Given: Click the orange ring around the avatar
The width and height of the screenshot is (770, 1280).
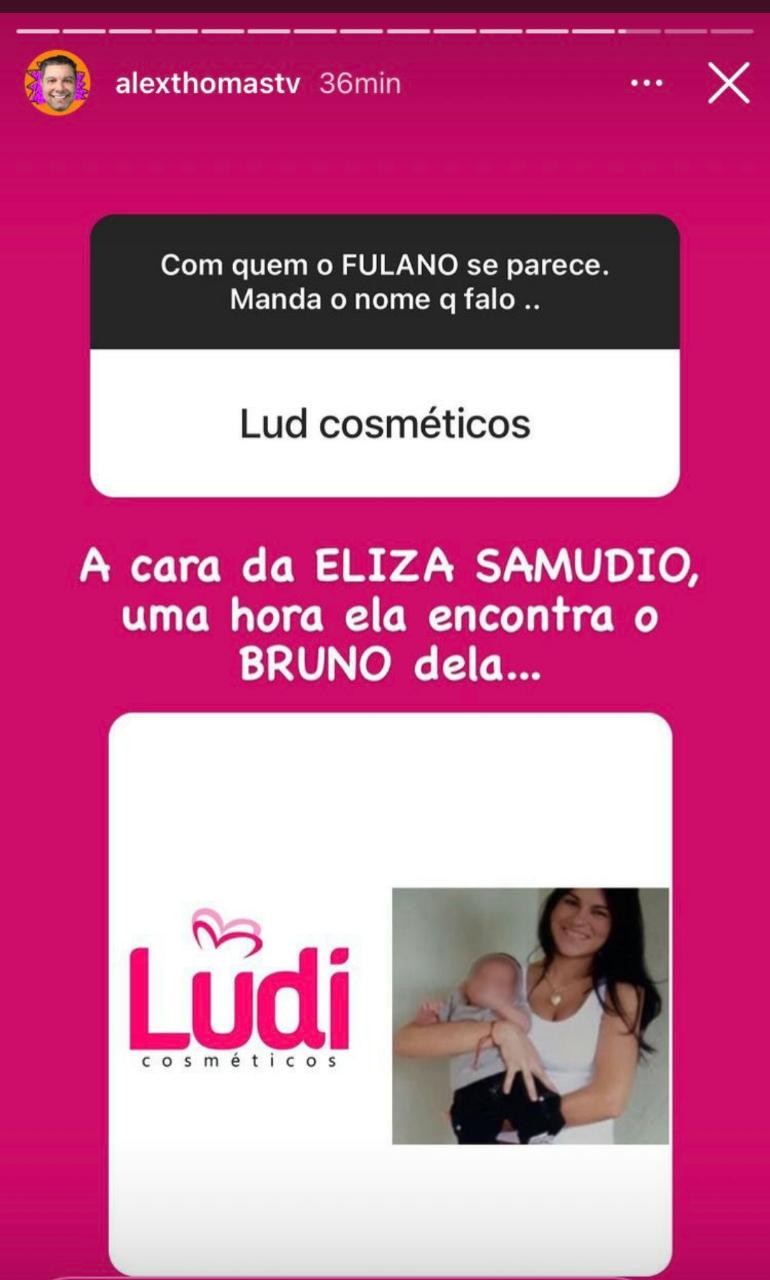Looking at the screenshot, I should 58,56.
